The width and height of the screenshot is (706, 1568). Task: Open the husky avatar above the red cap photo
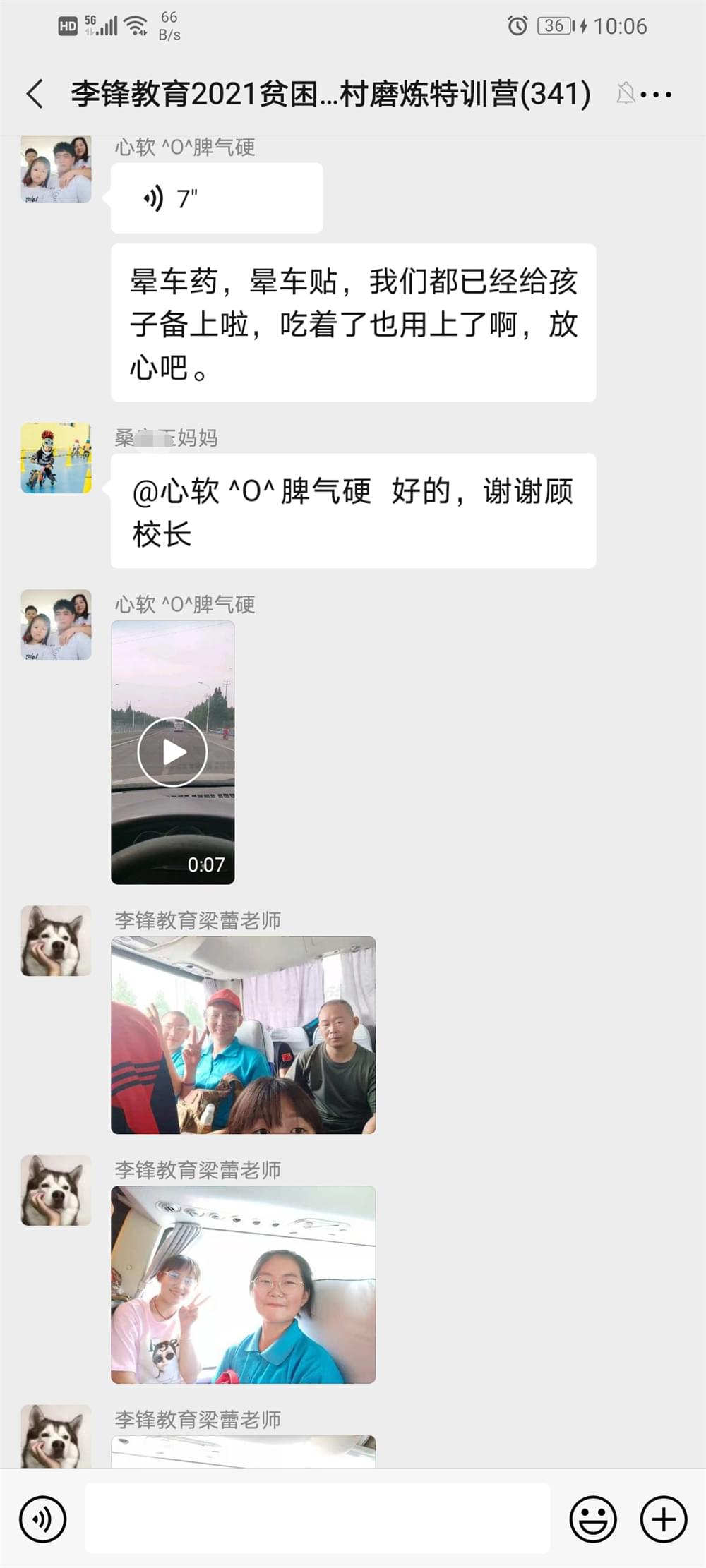click(56, 941)
